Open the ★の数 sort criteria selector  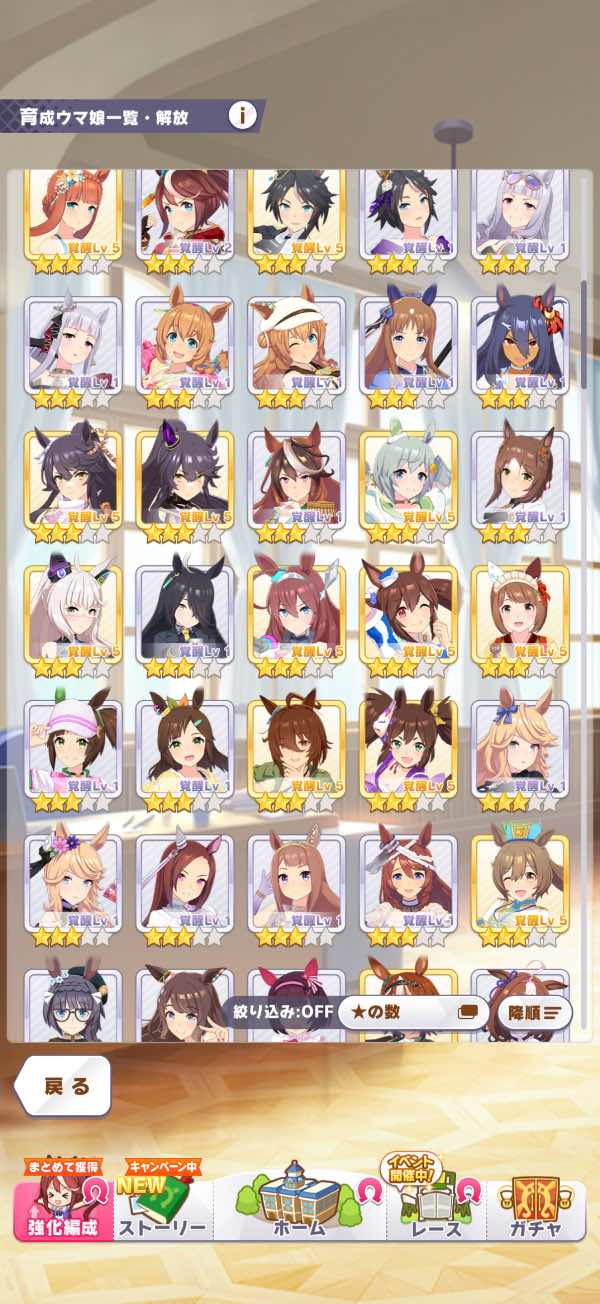coord(413,1012)
